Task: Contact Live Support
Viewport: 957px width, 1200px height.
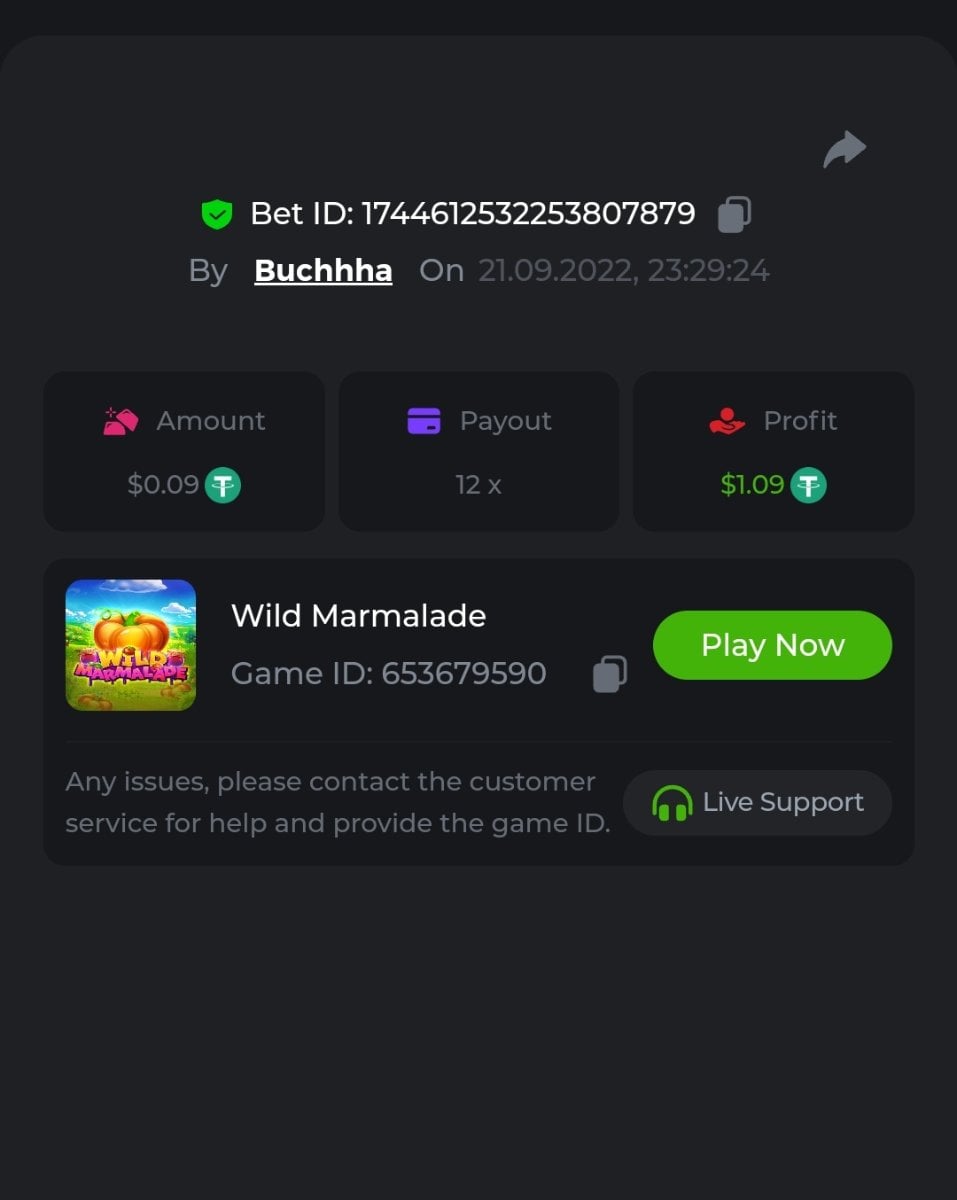Action: click(757, 802)
